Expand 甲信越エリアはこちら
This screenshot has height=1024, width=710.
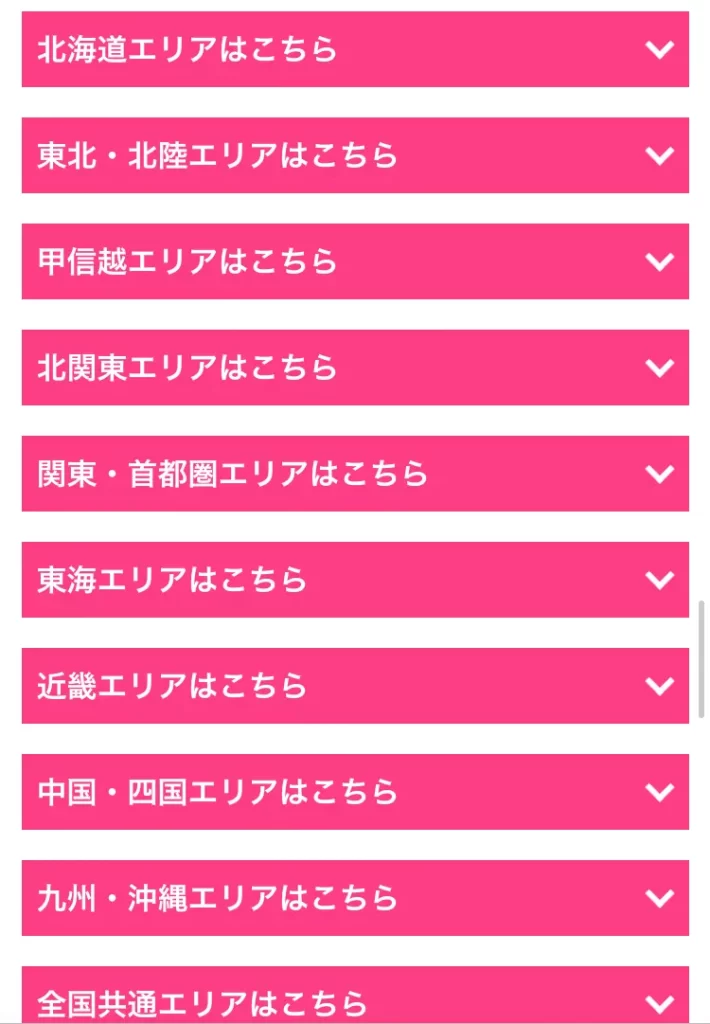click(x=355, y=261)
